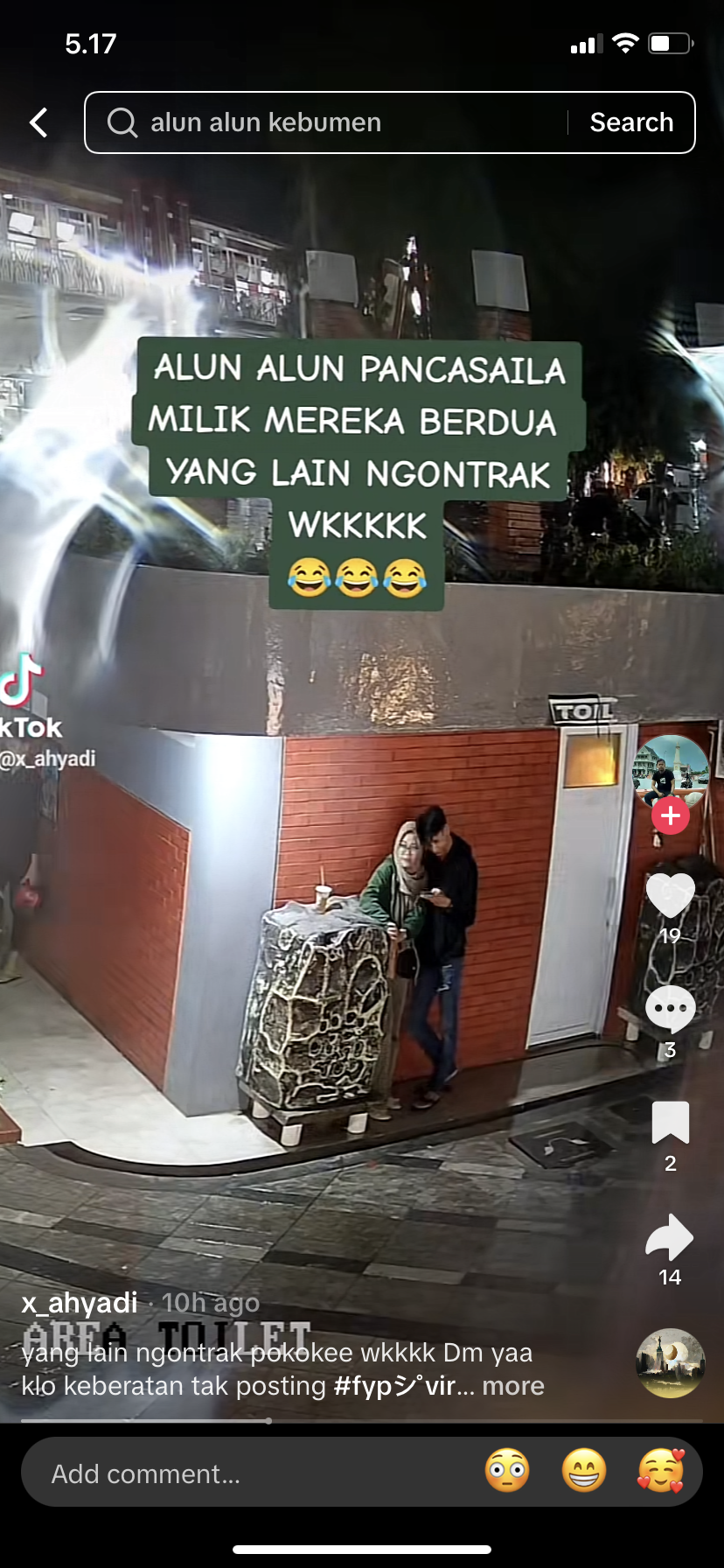Open the x_ahyadi username link
This screenshot has width=724, height=1568.
click(80, 1303)
